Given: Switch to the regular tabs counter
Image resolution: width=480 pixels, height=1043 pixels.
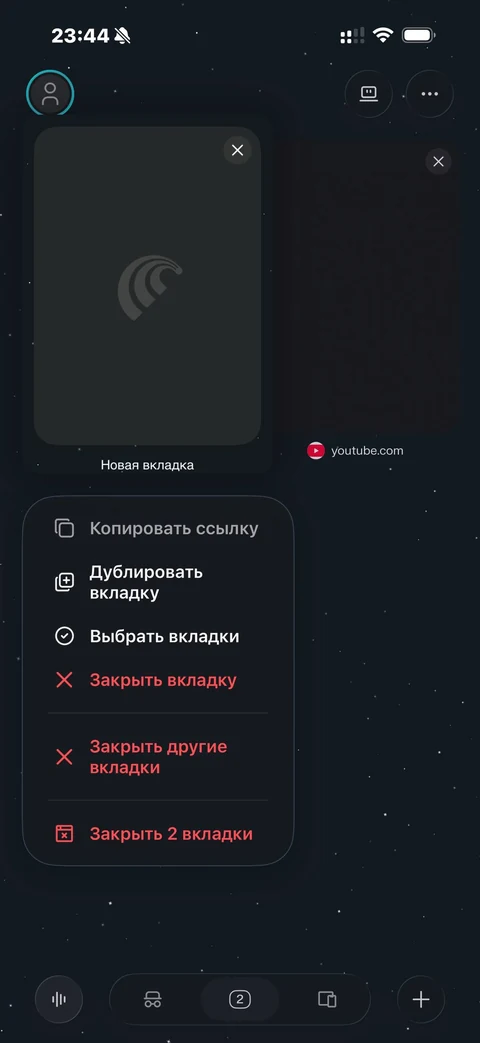Looking at the screenshot, I should [x=240, y=999].
